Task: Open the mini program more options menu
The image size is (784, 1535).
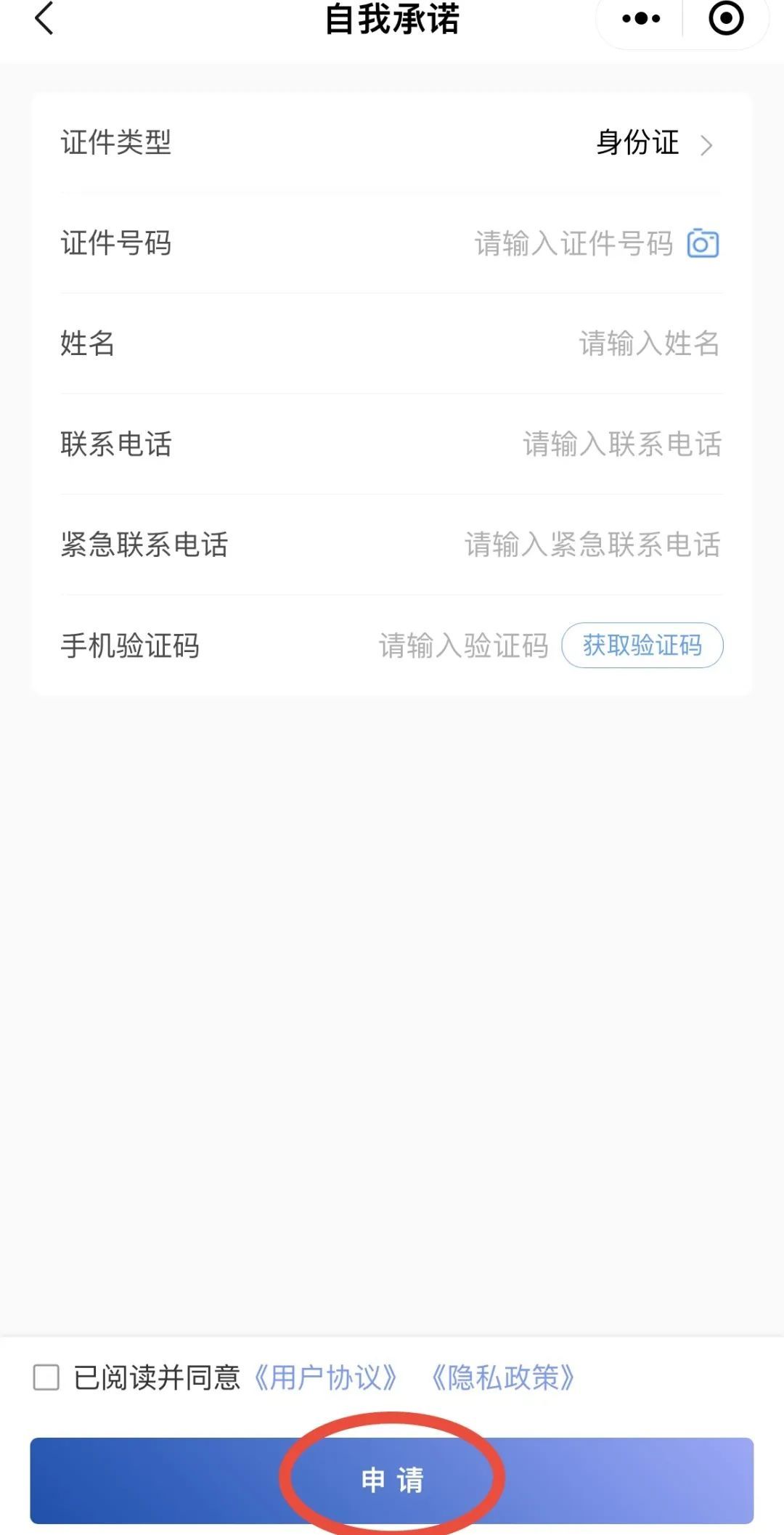Action: coord(641,19)
